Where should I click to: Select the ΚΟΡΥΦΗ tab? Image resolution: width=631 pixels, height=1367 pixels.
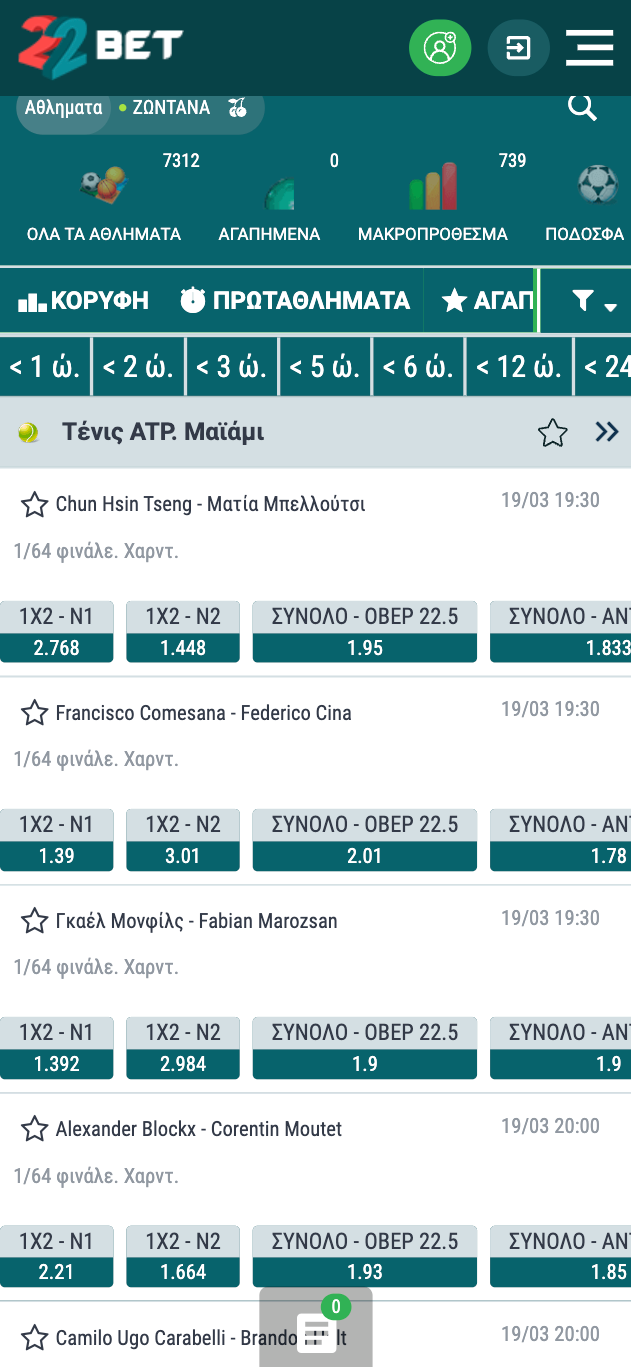click(83, 300)
